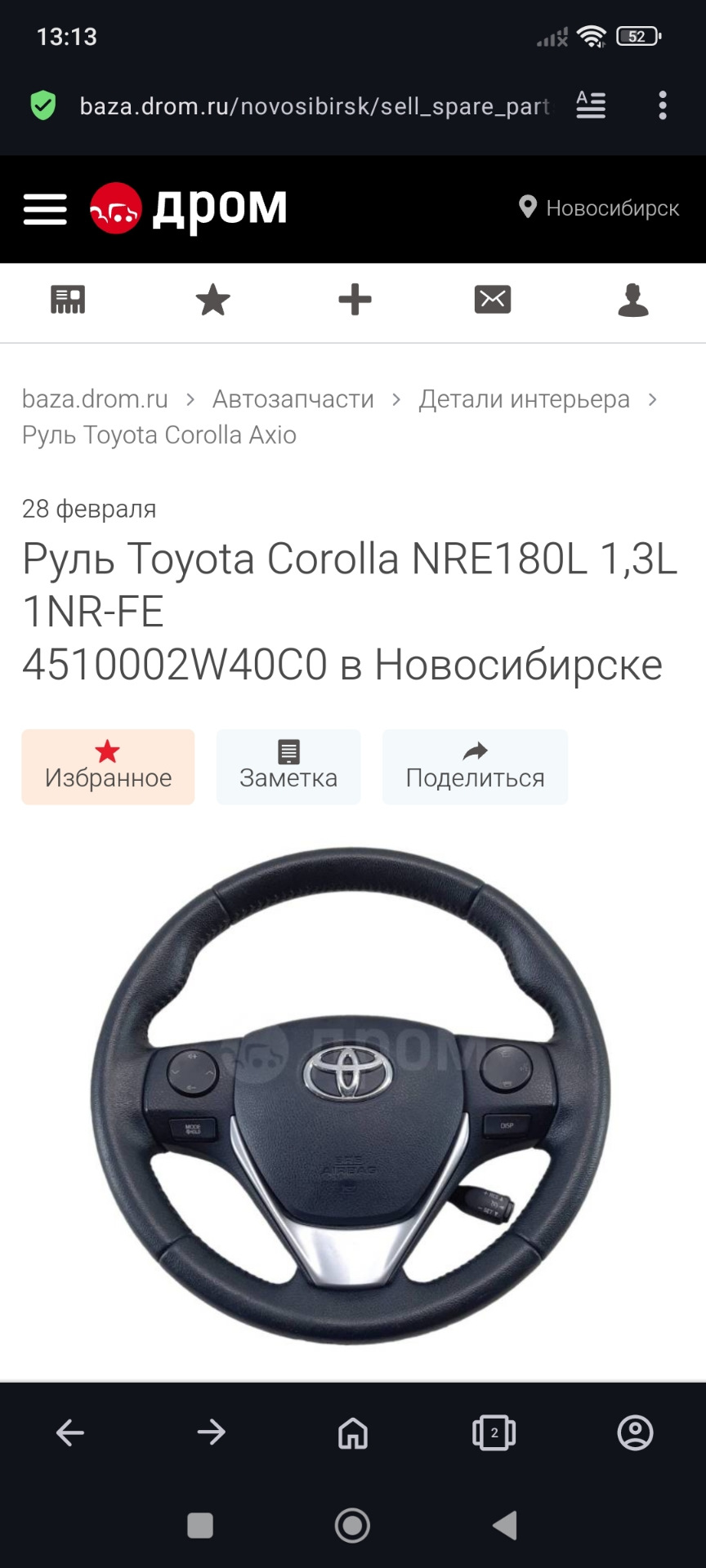Open the Drom hamburger menu
706x1568 pixels.
pyautogui.click(x=45, y=209)
